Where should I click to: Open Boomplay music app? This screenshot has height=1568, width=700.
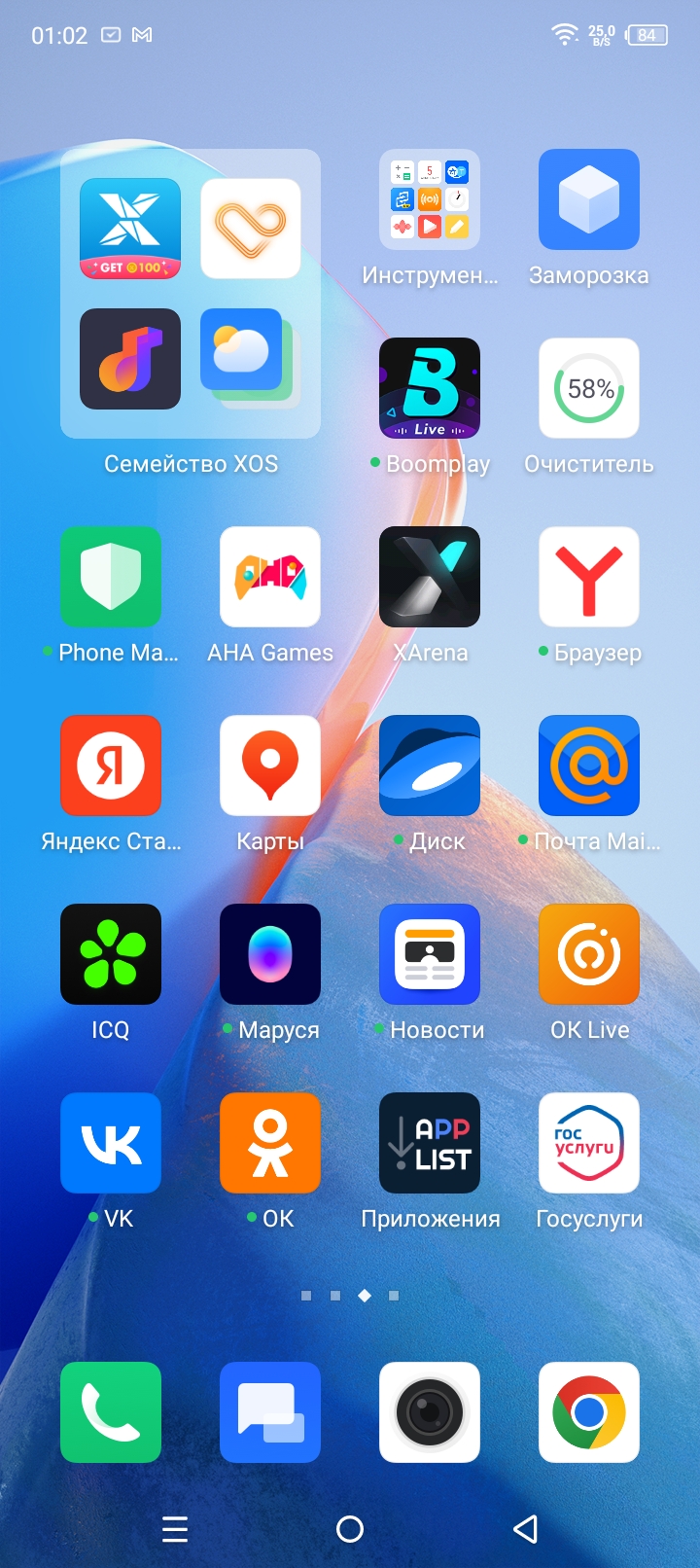(x=430, y=388)
